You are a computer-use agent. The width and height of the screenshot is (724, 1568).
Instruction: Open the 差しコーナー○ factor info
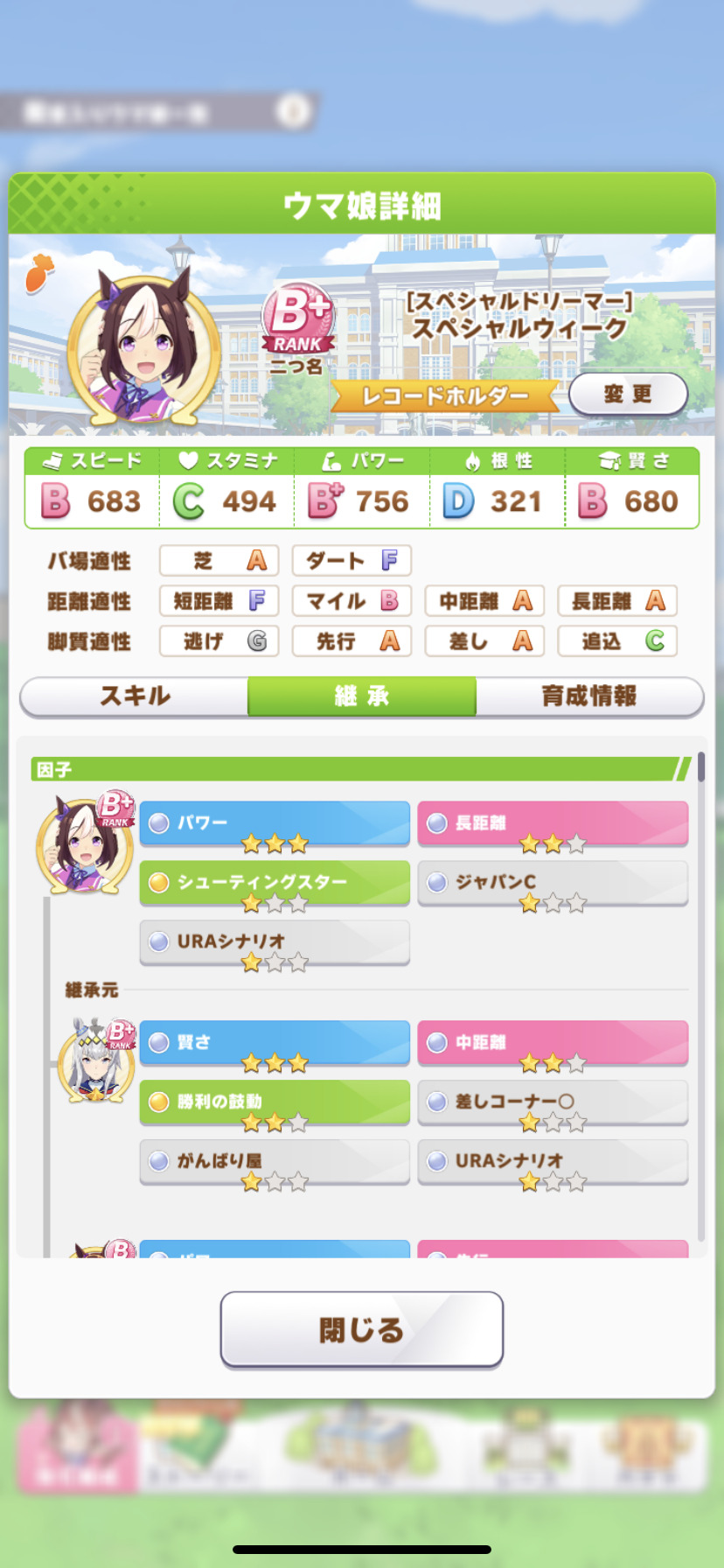[553, 1102]
